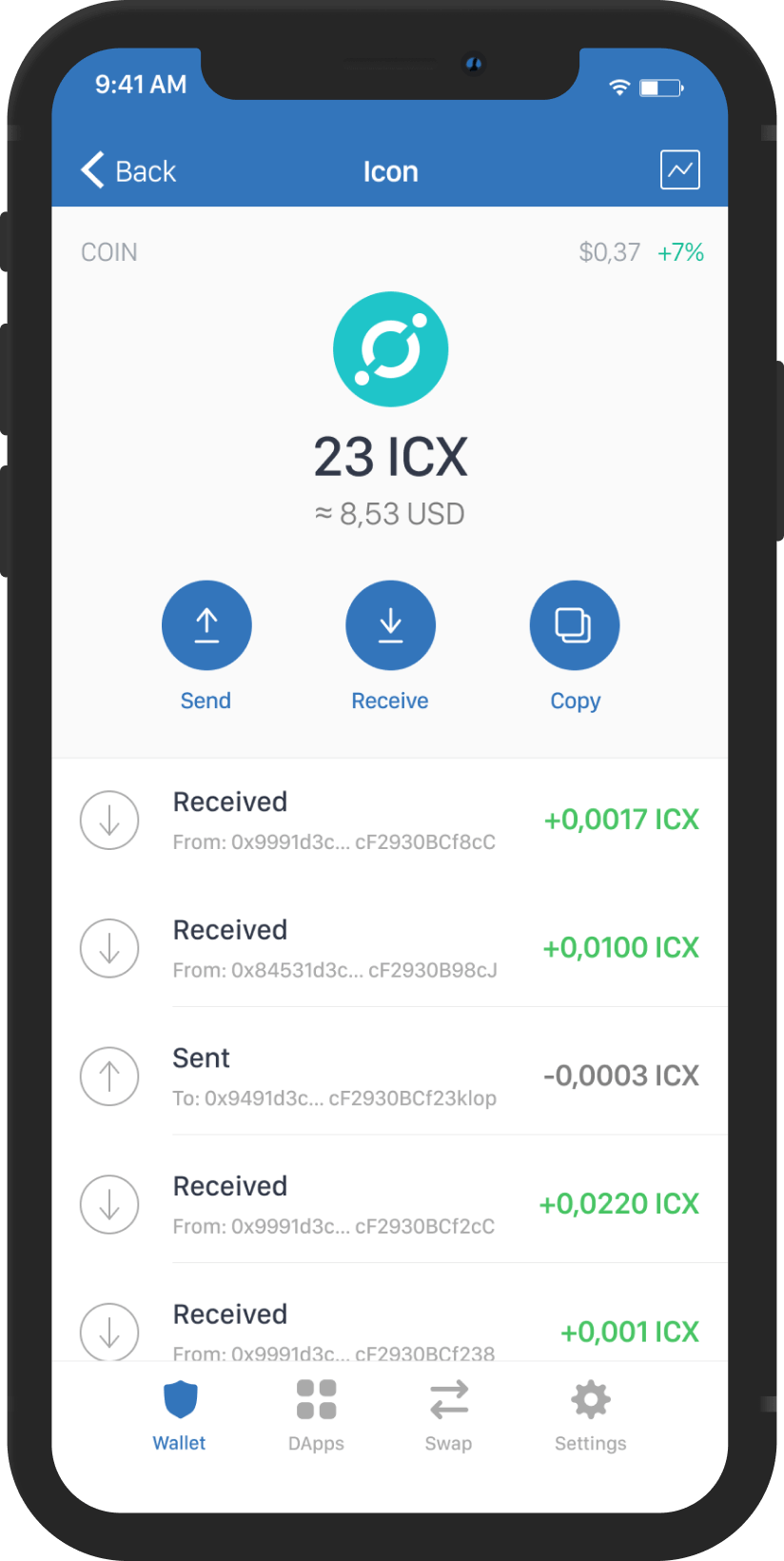
Task: Tap the sent arrow next to Sent transaction
Action: tap(109, 1077)
